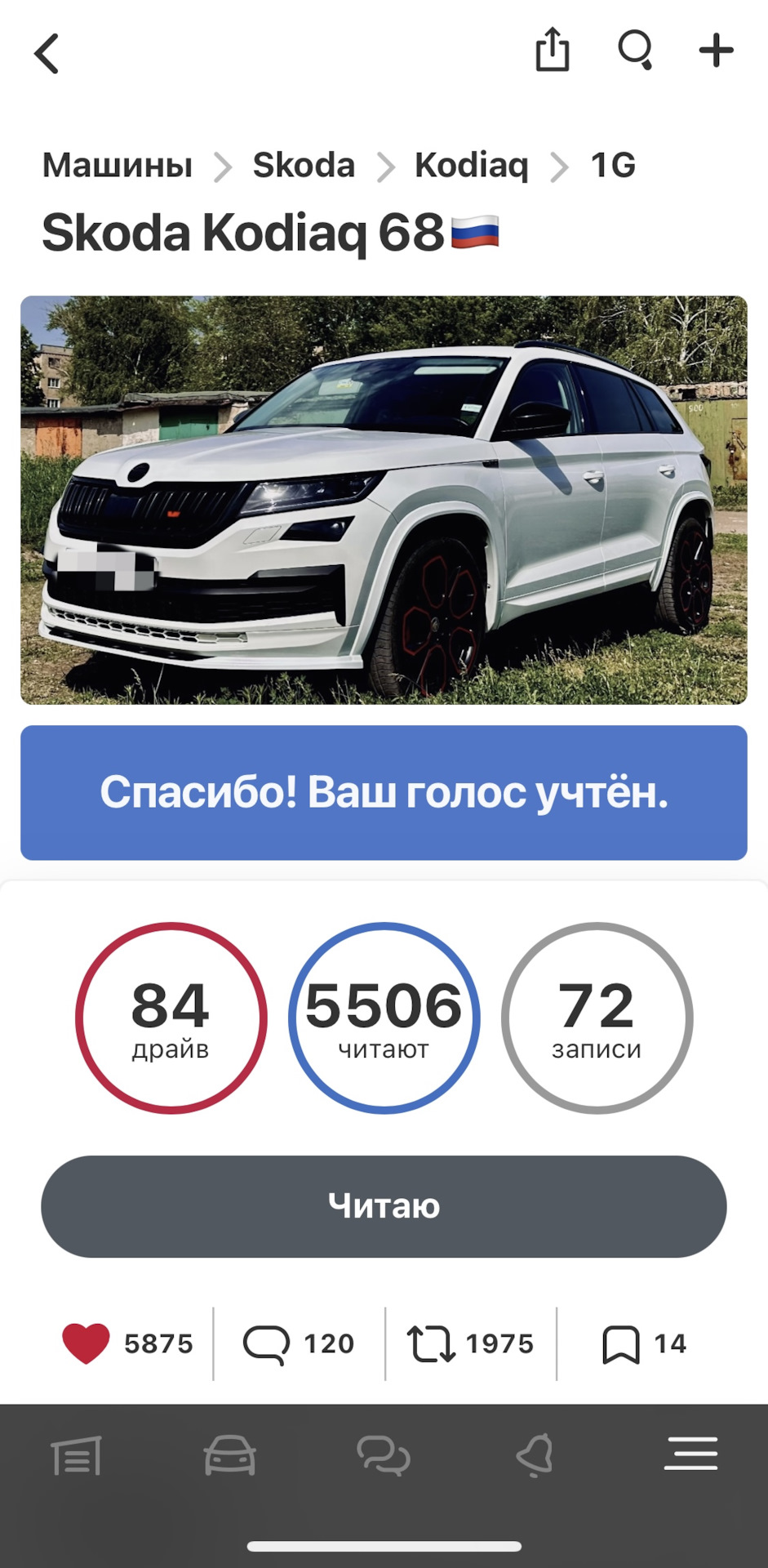
Task: View the white Kodiaq photo
Action: click(x=384, y=500)
